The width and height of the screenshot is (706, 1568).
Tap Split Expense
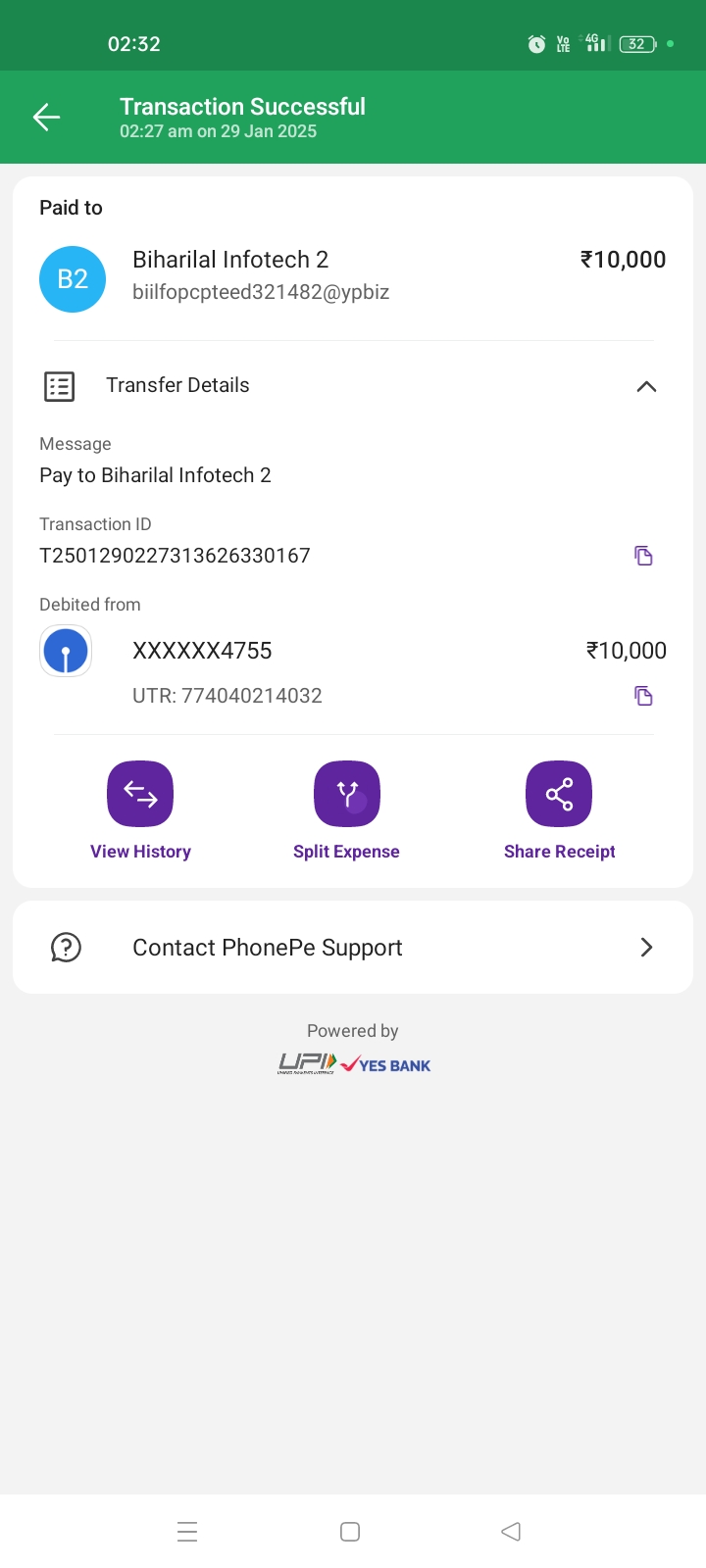click(346, 794)
